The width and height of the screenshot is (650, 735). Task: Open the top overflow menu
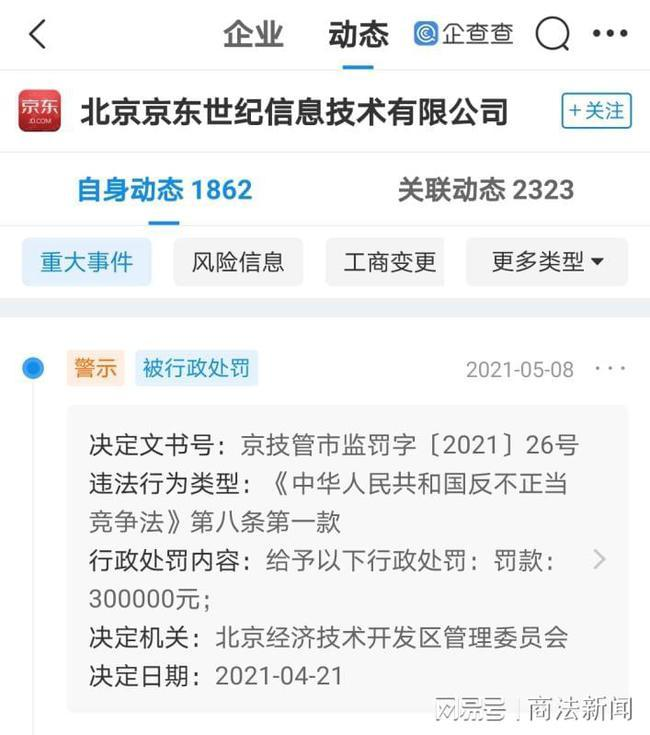(610, 35)
